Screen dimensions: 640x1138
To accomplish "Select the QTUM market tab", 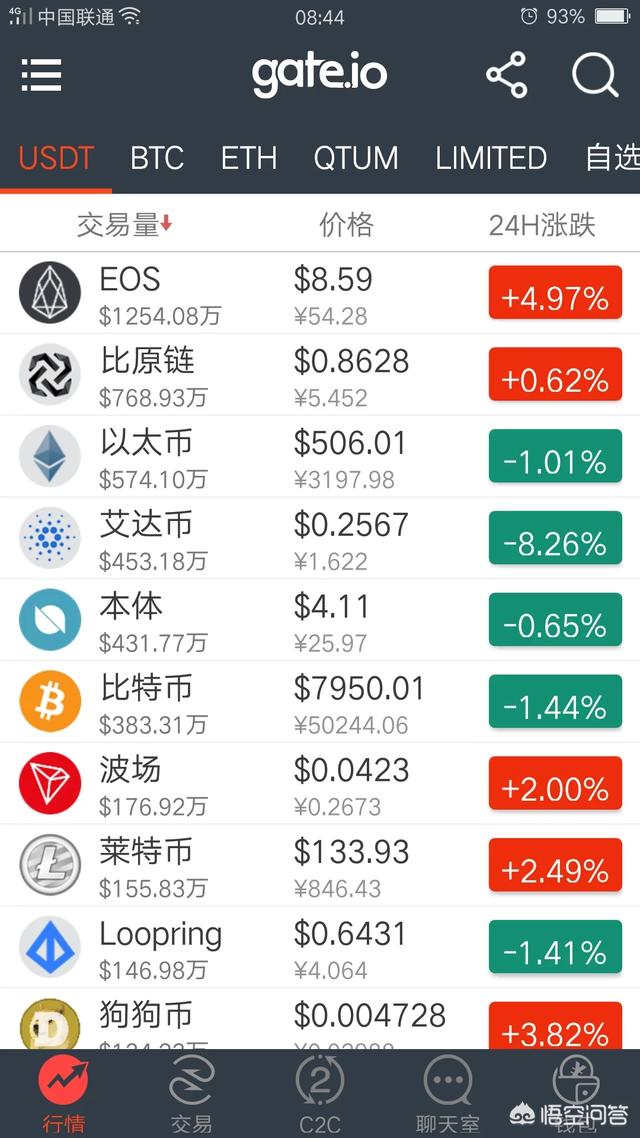I will [355, 158].
